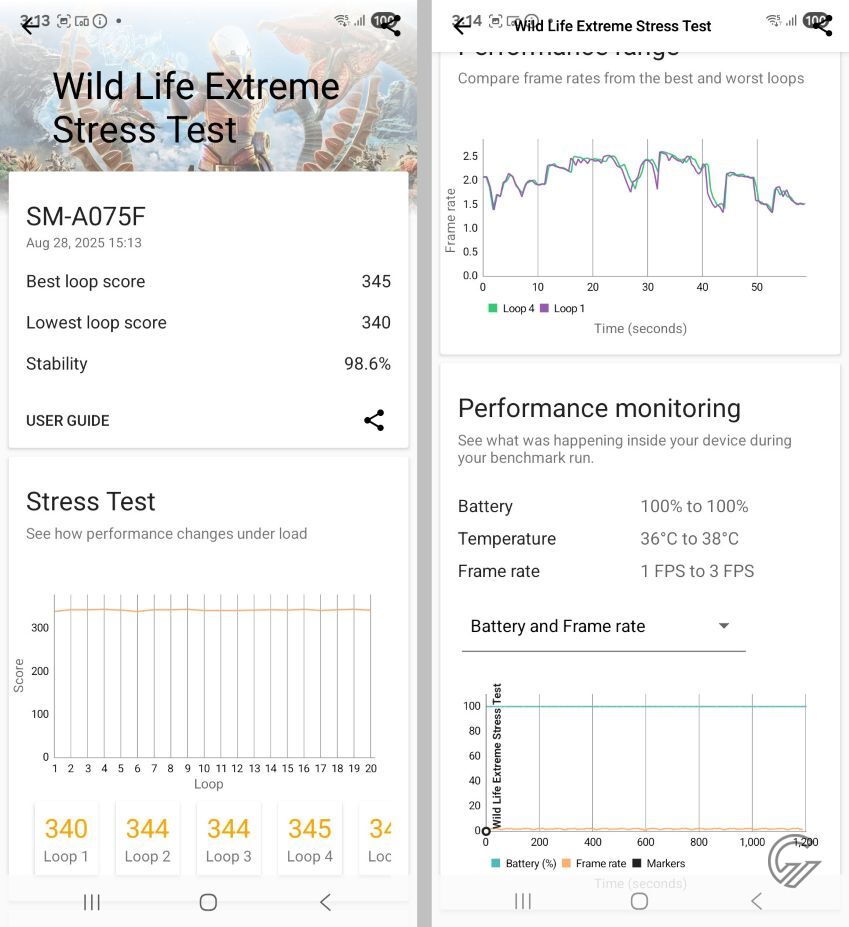Tap the share icon on the left screen
The height and width of the screenshot is (927, 849).
tap(389, 26)
